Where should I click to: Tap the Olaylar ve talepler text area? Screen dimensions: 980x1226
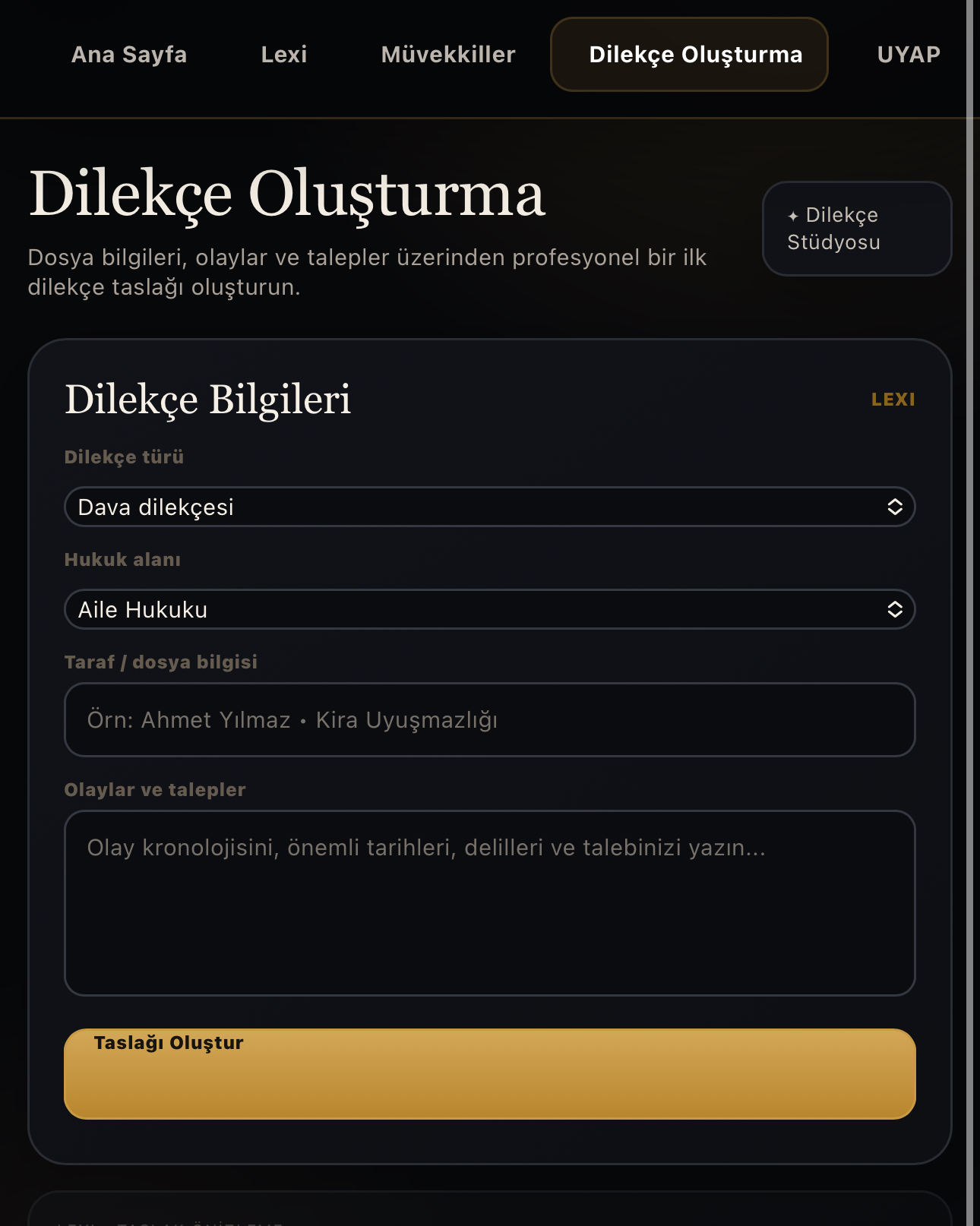tap(490, 903)
